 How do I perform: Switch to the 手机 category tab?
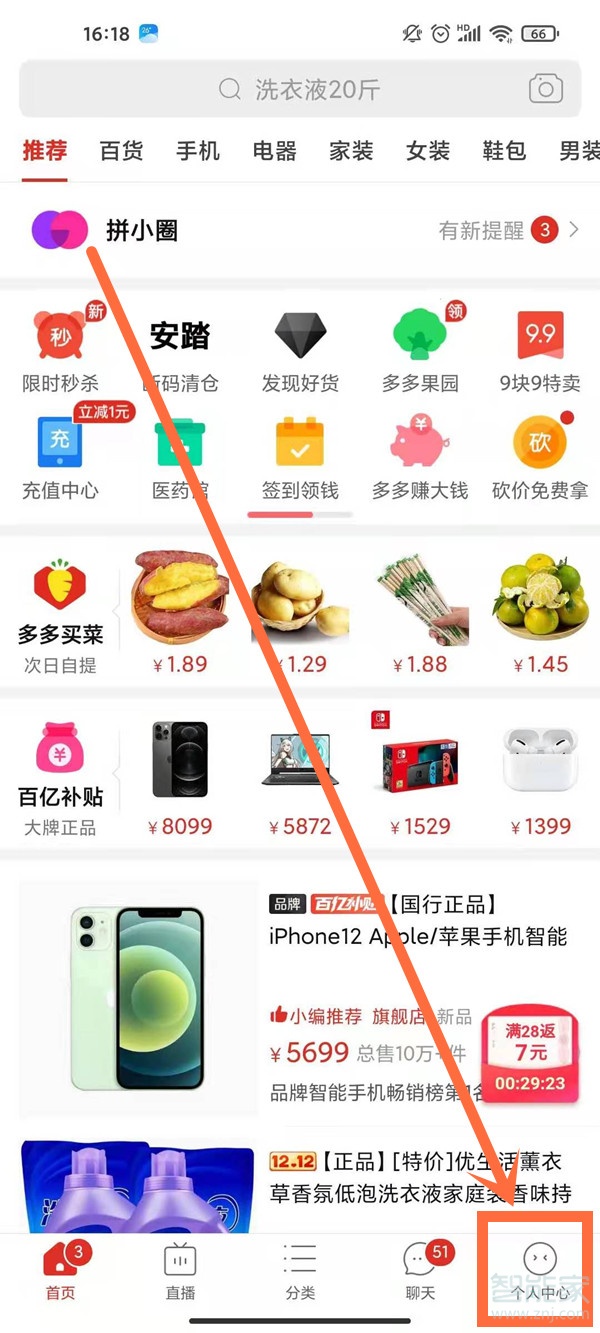(x=198, y=151)
